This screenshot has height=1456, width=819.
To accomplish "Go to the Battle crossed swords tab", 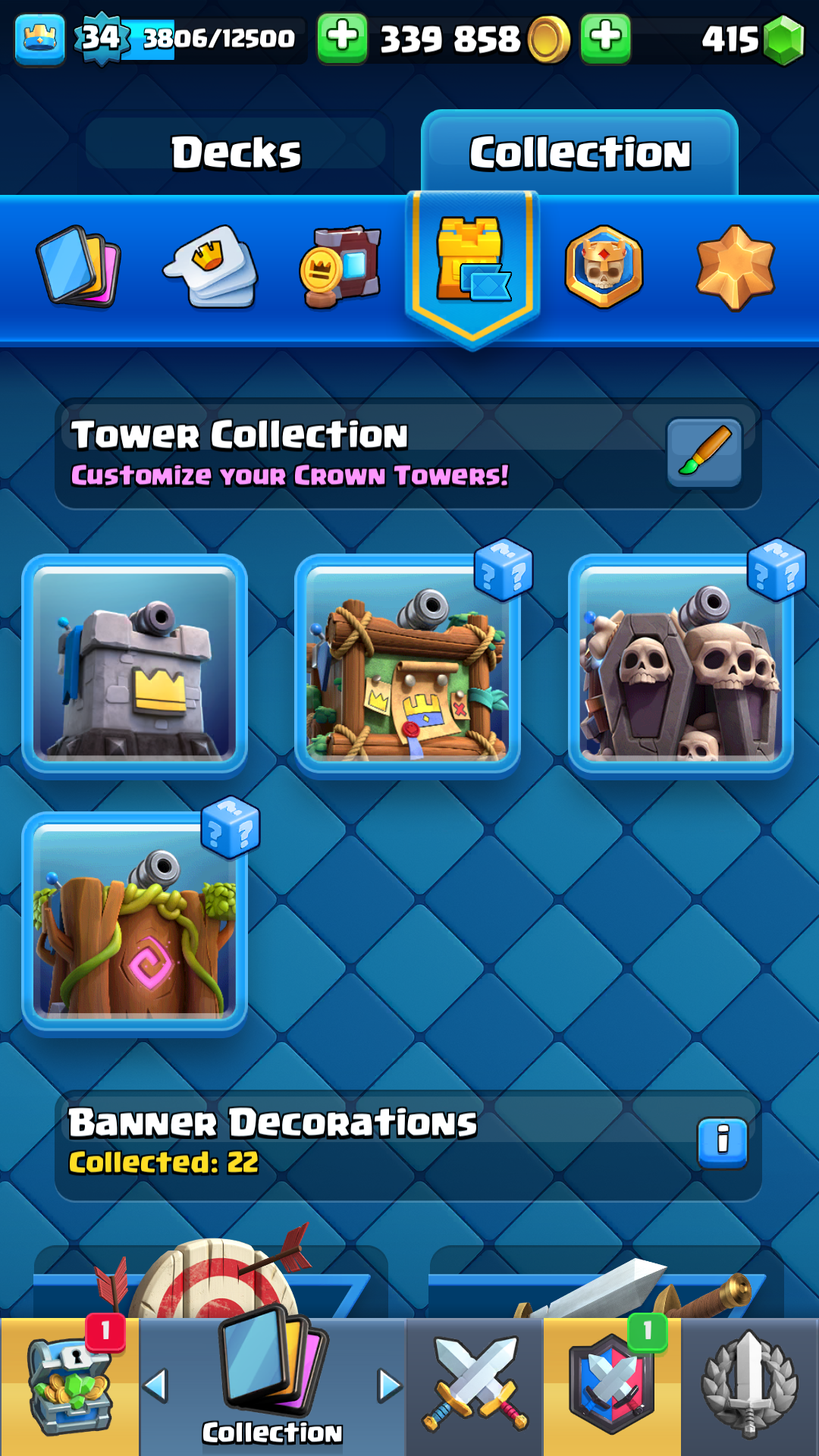I will tap(475, 1387).
